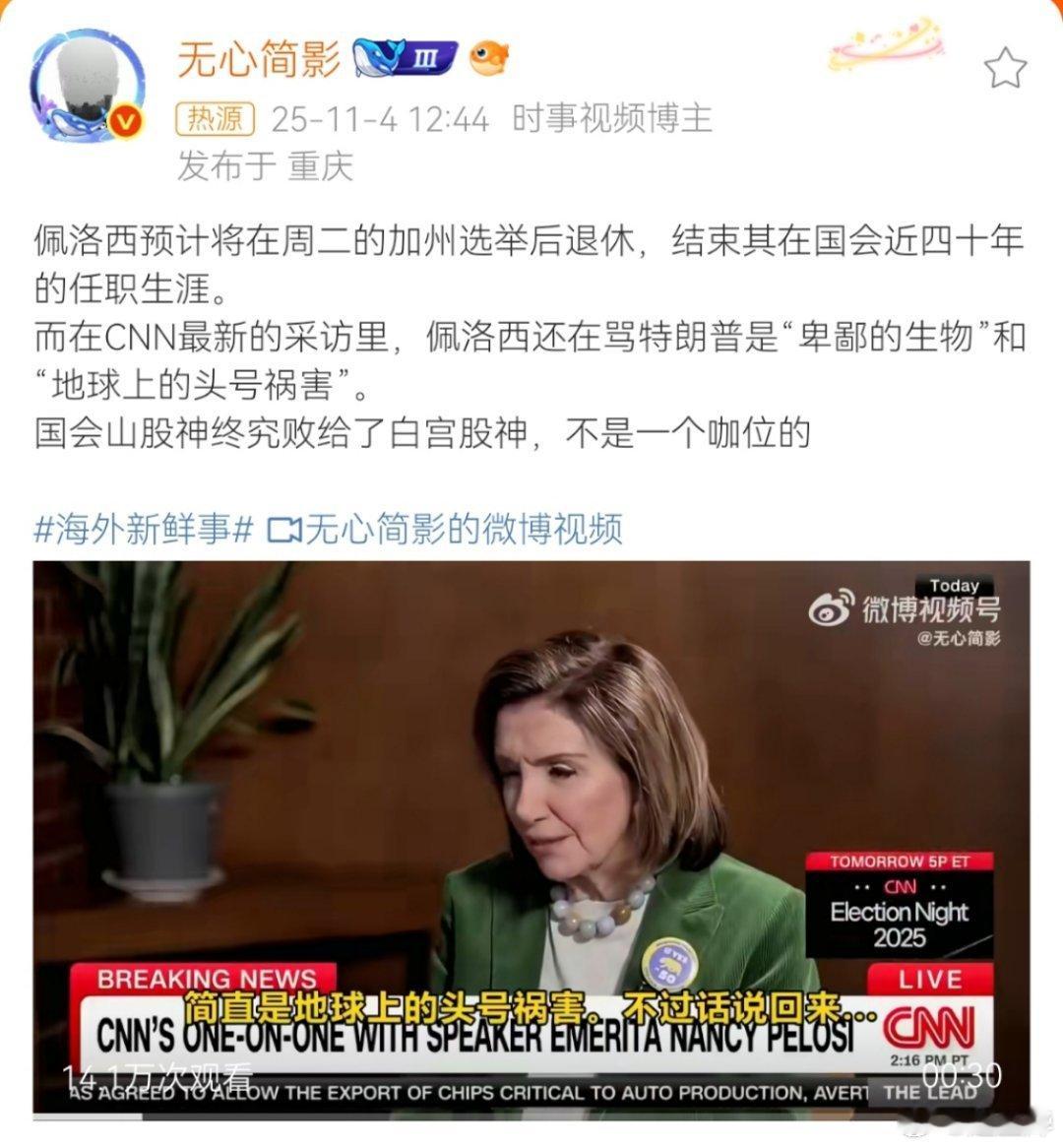Viewport: 1063px width, 1148px height.
Task: Select the LIVE indicator badge
Action: click(x=928, y=980)
